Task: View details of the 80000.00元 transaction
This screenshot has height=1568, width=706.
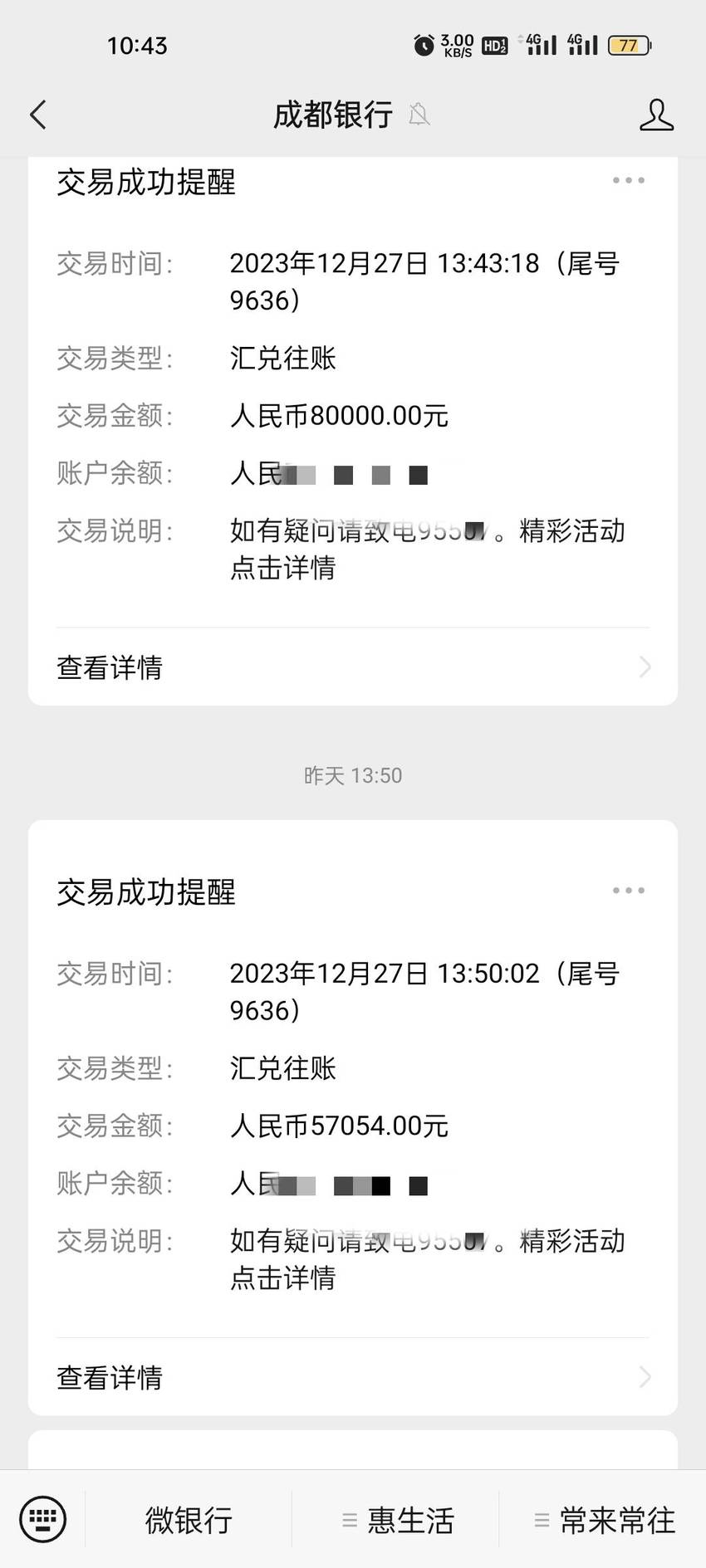Action: (x=353, y=667)
